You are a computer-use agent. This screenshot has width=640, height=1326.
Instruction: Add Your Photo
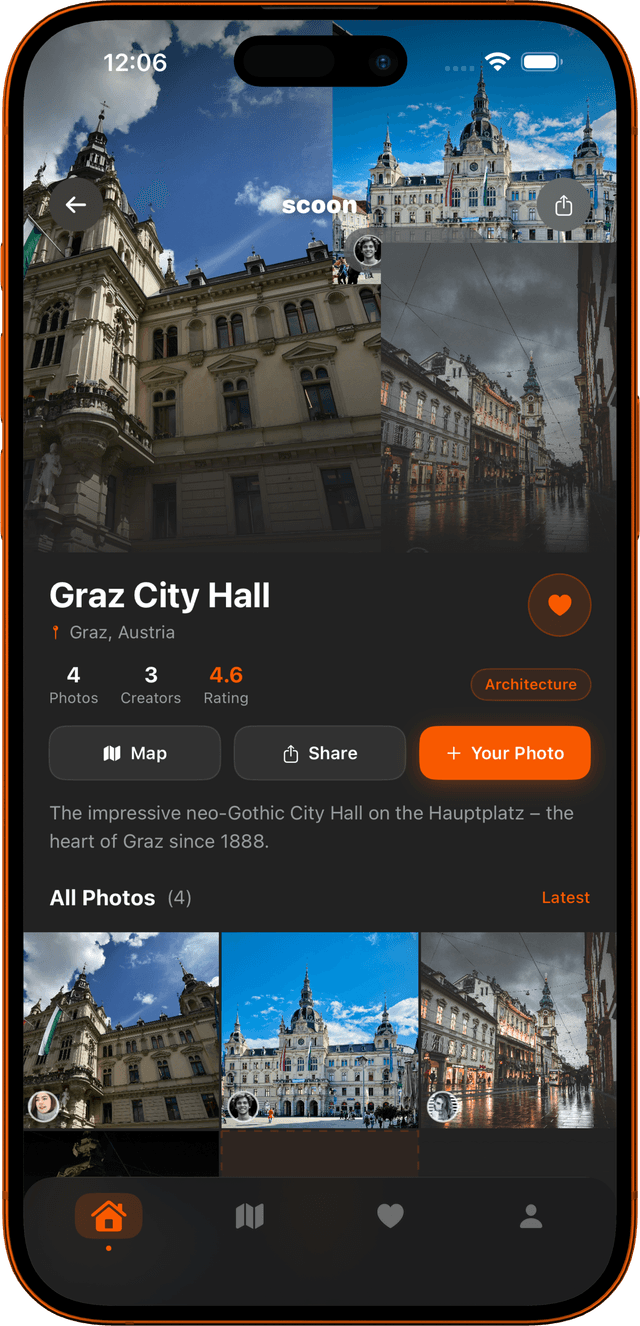[x=505, y=753]
